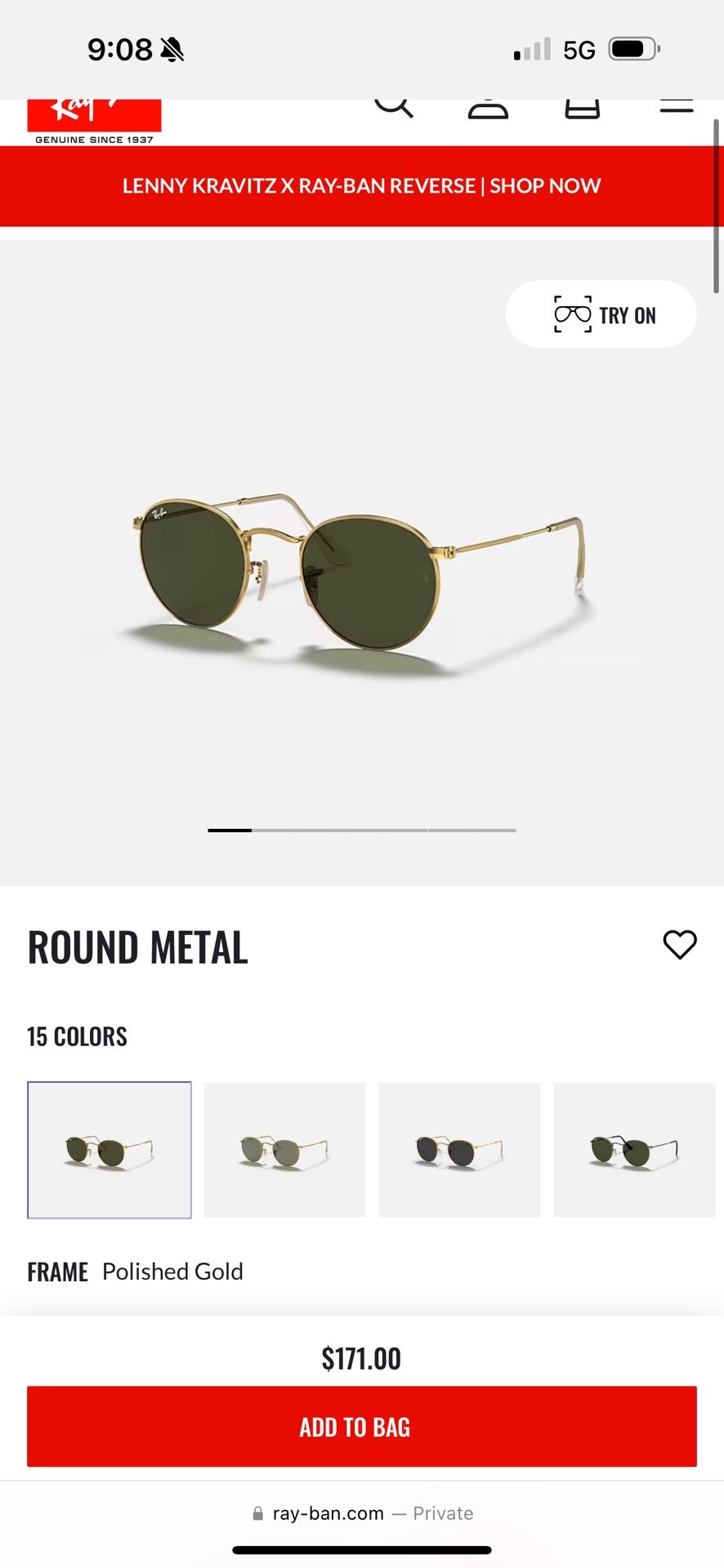The image size is (724, 1568).
Task: Tap ADD TO BAG
Action: (x=361, y=1426)
